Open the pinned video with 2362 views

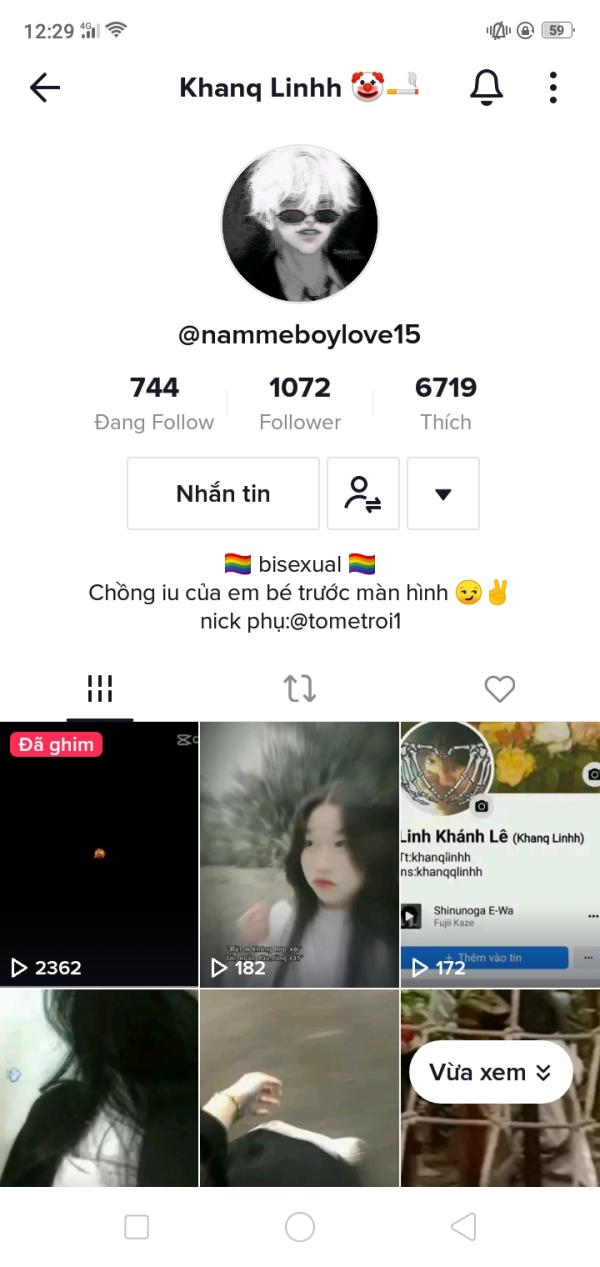click(x=99, y=854)
